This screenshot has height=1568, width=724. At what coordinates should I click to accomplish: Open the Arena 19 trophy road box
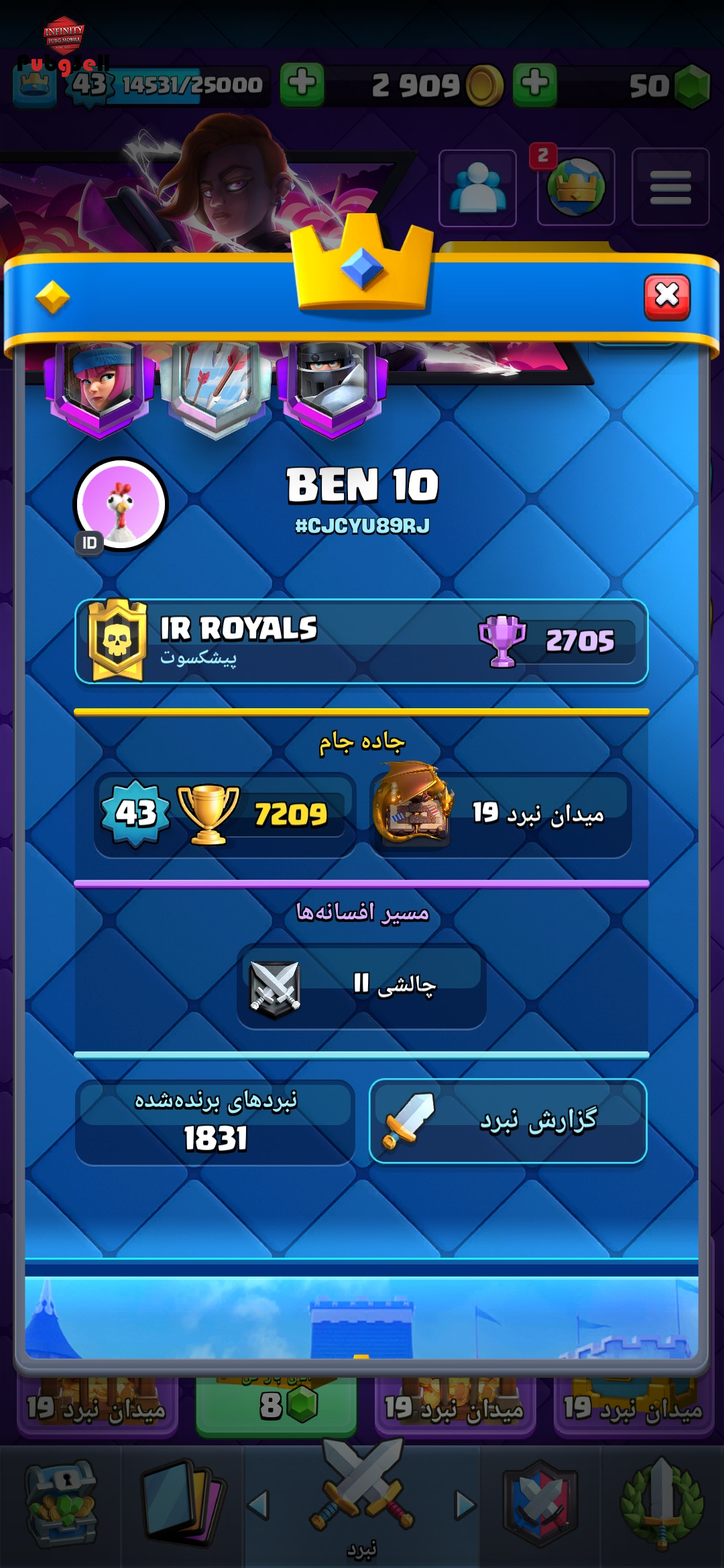coord(500,815)
